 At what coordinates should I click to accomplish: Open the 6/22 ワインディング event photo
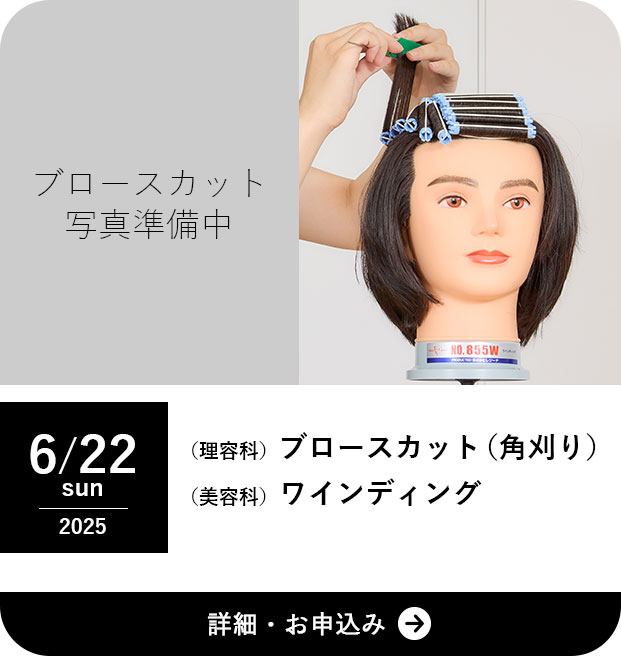[x=459, y=192]
